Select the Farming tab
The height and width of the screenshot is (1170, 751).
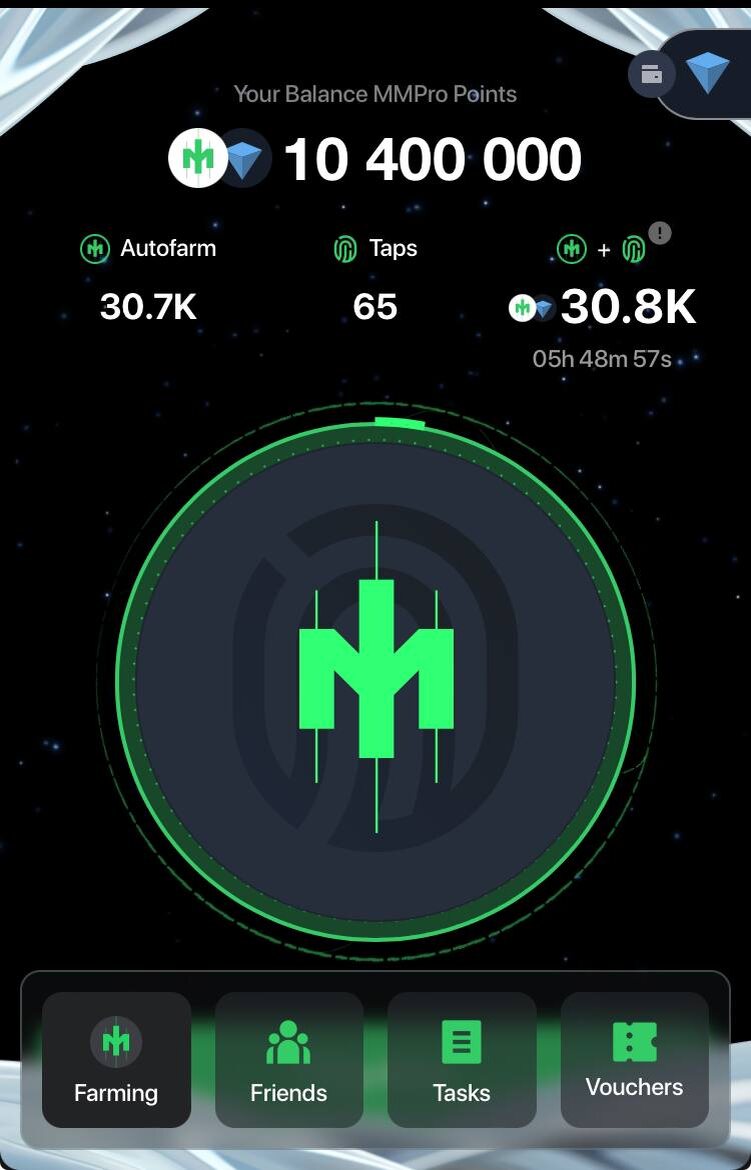coord(116,1060)
